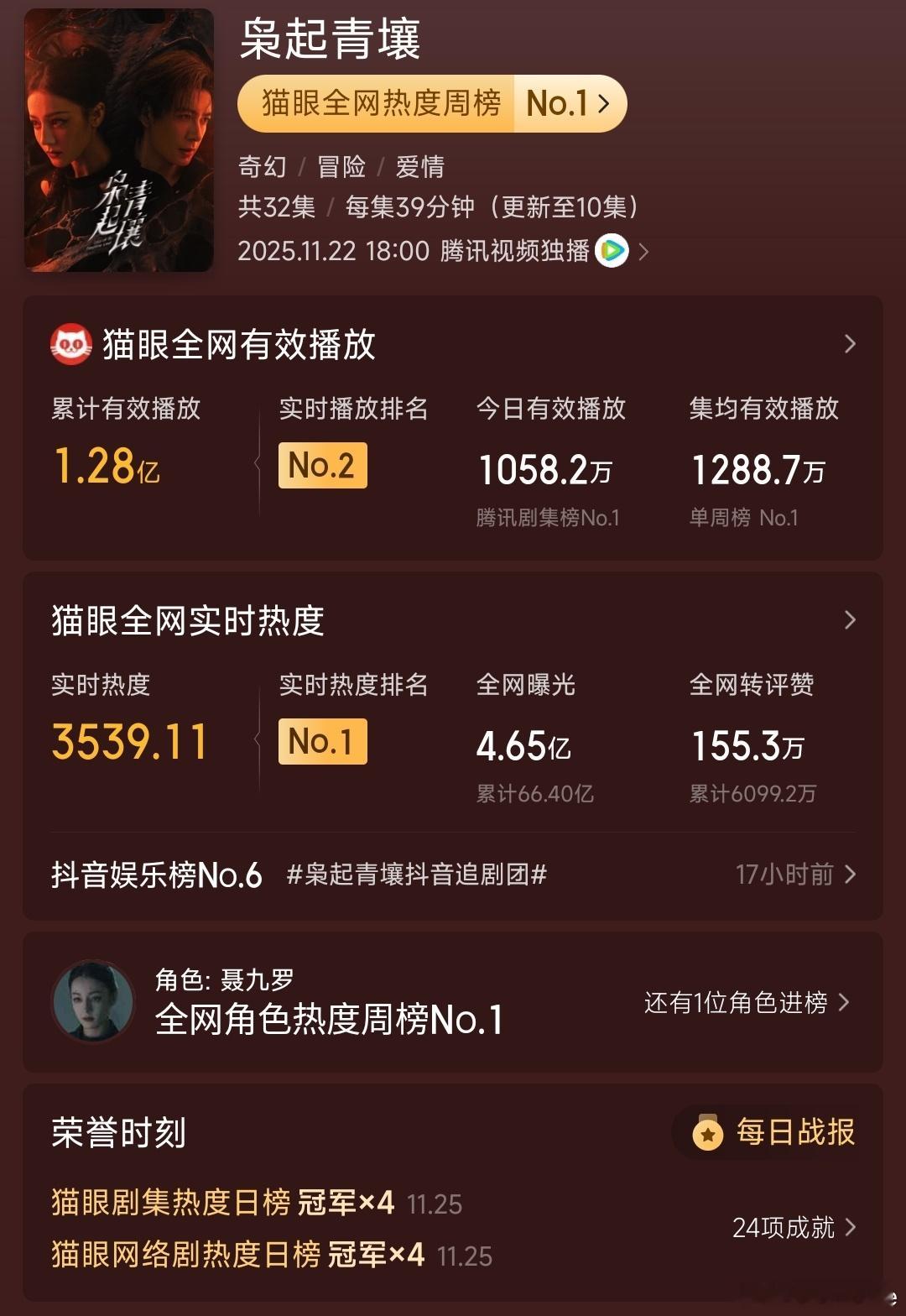This screenshot has height=1316, width=906.
Task: Click the star icon beside 每日战报
Action: pos(709,1132)
